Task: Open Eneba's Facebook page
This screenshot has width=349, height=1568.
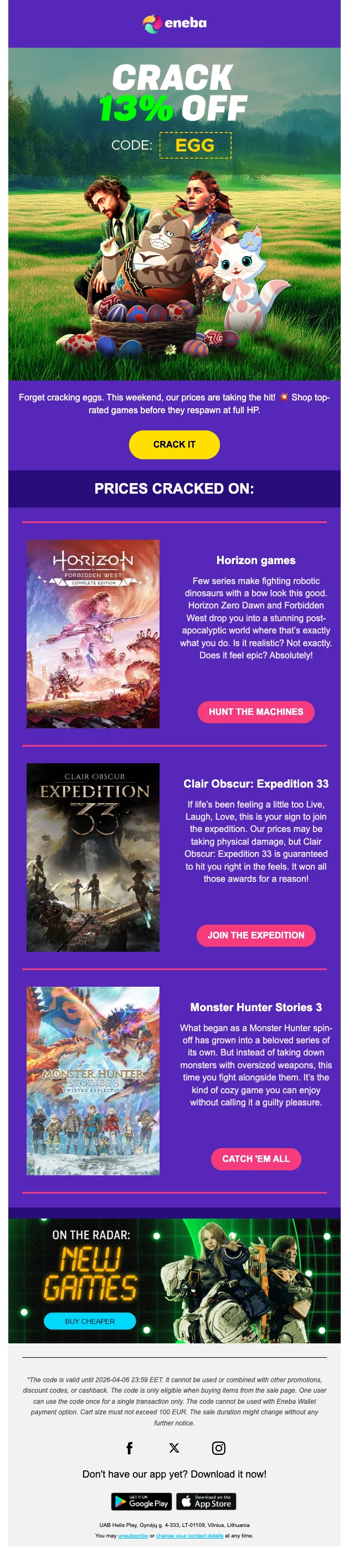Action: coord(129,1448)
